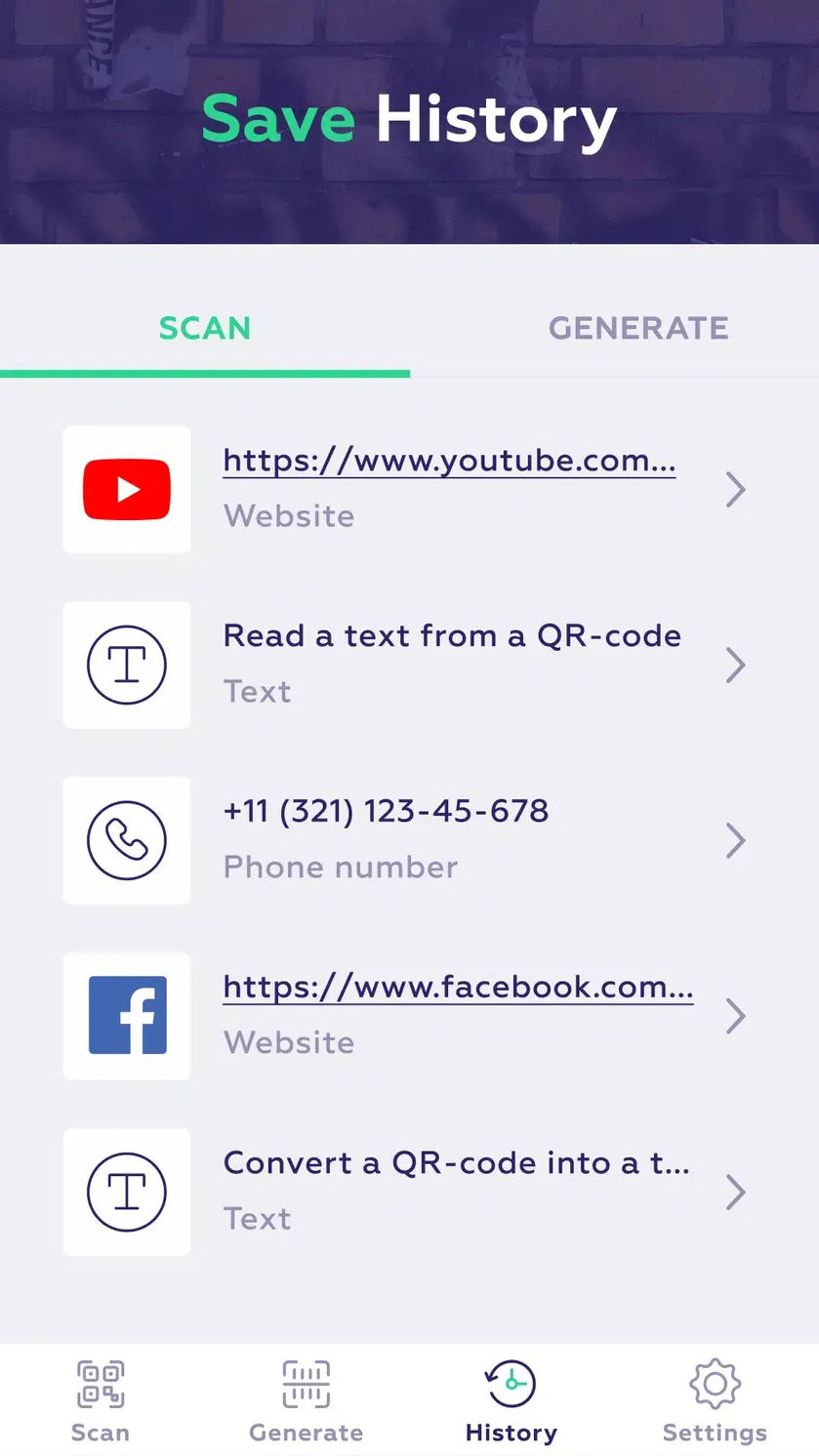
Task: Open the 'Convert a QR-code into a t...' entry
Action: 409,1192
